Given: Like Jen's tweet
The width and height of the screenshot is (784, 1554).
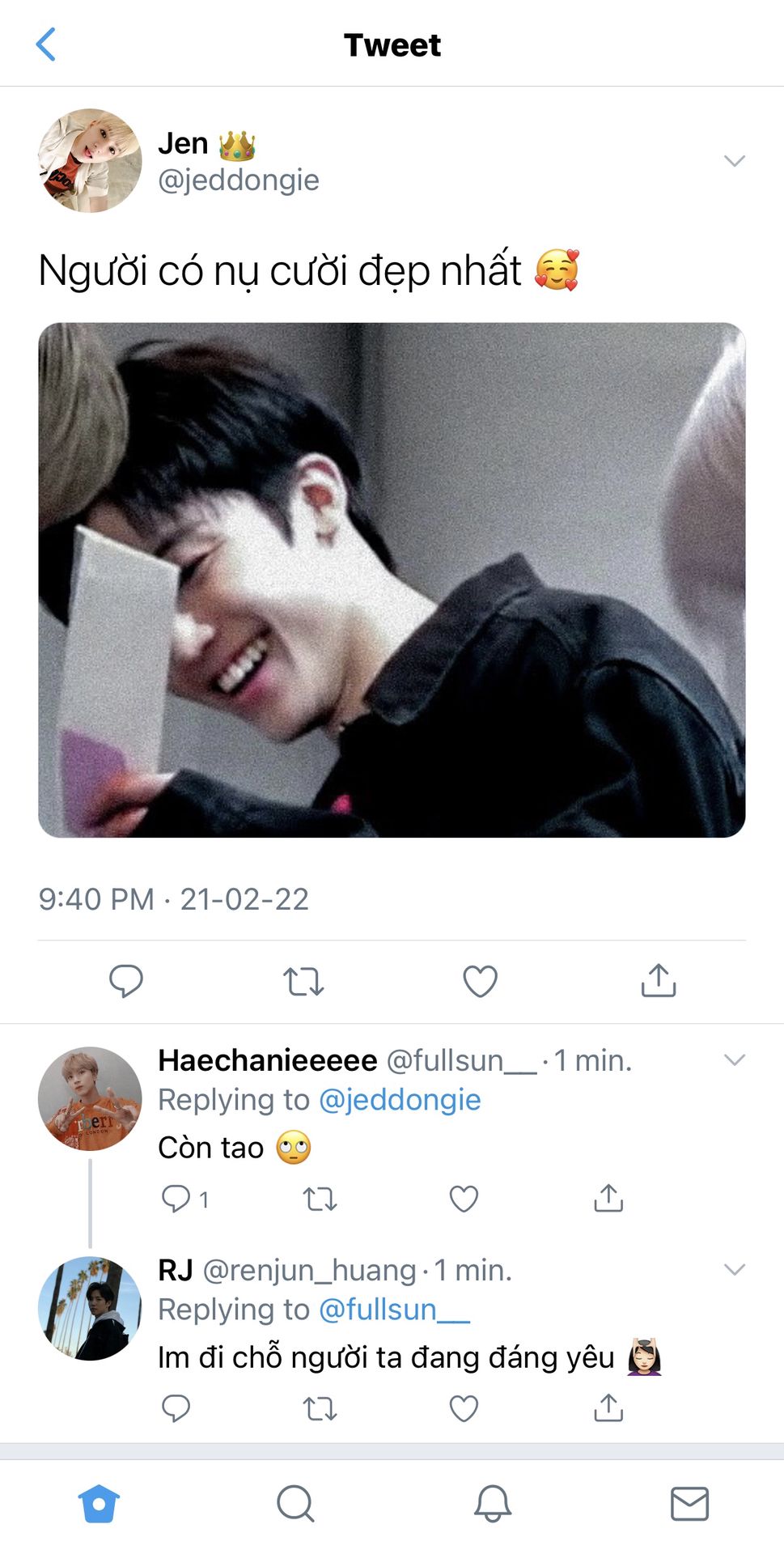Looking at the screenshot, I should coord(480,981).
